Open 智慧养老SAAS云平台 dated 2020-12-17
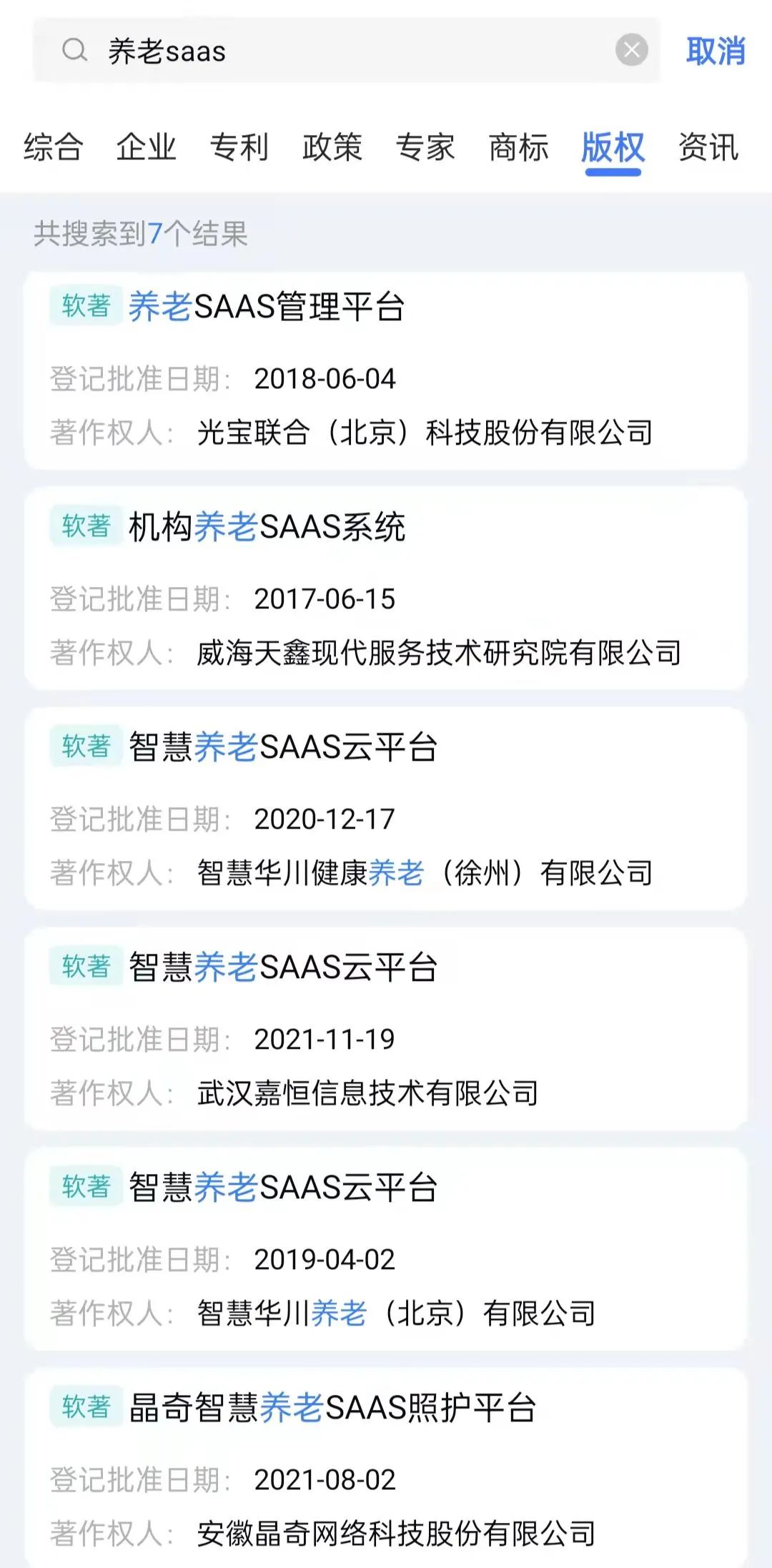Image resolution: width=772 pixels, height=1568 pixels. pyautogui.click(x=386, y=810)
